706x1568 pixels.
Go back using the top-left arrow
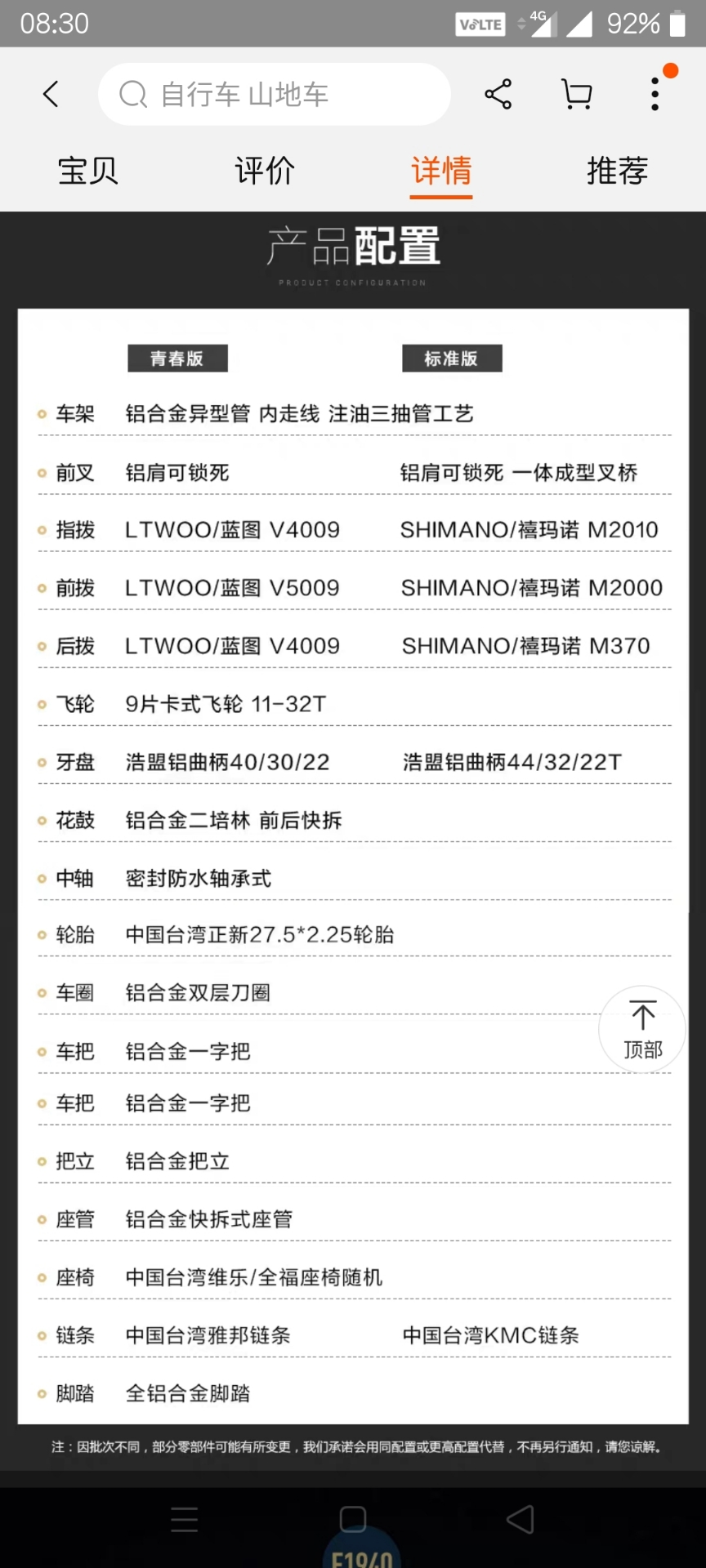click(x=51, y=94)
